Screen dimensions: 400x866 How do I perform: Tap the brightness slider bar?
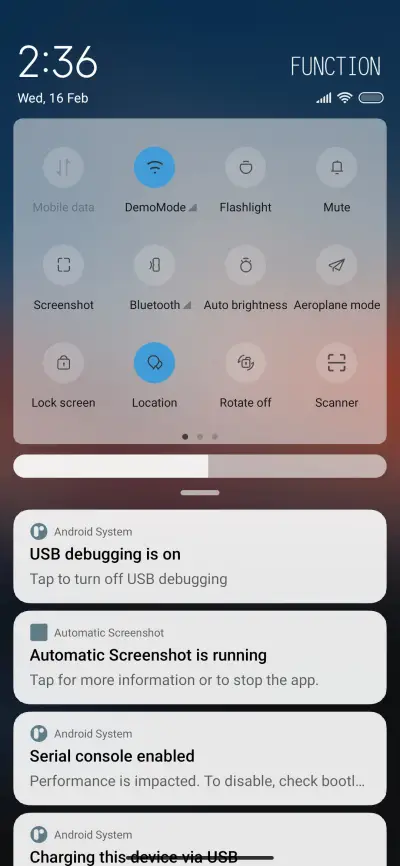click(x=200, y=466)
